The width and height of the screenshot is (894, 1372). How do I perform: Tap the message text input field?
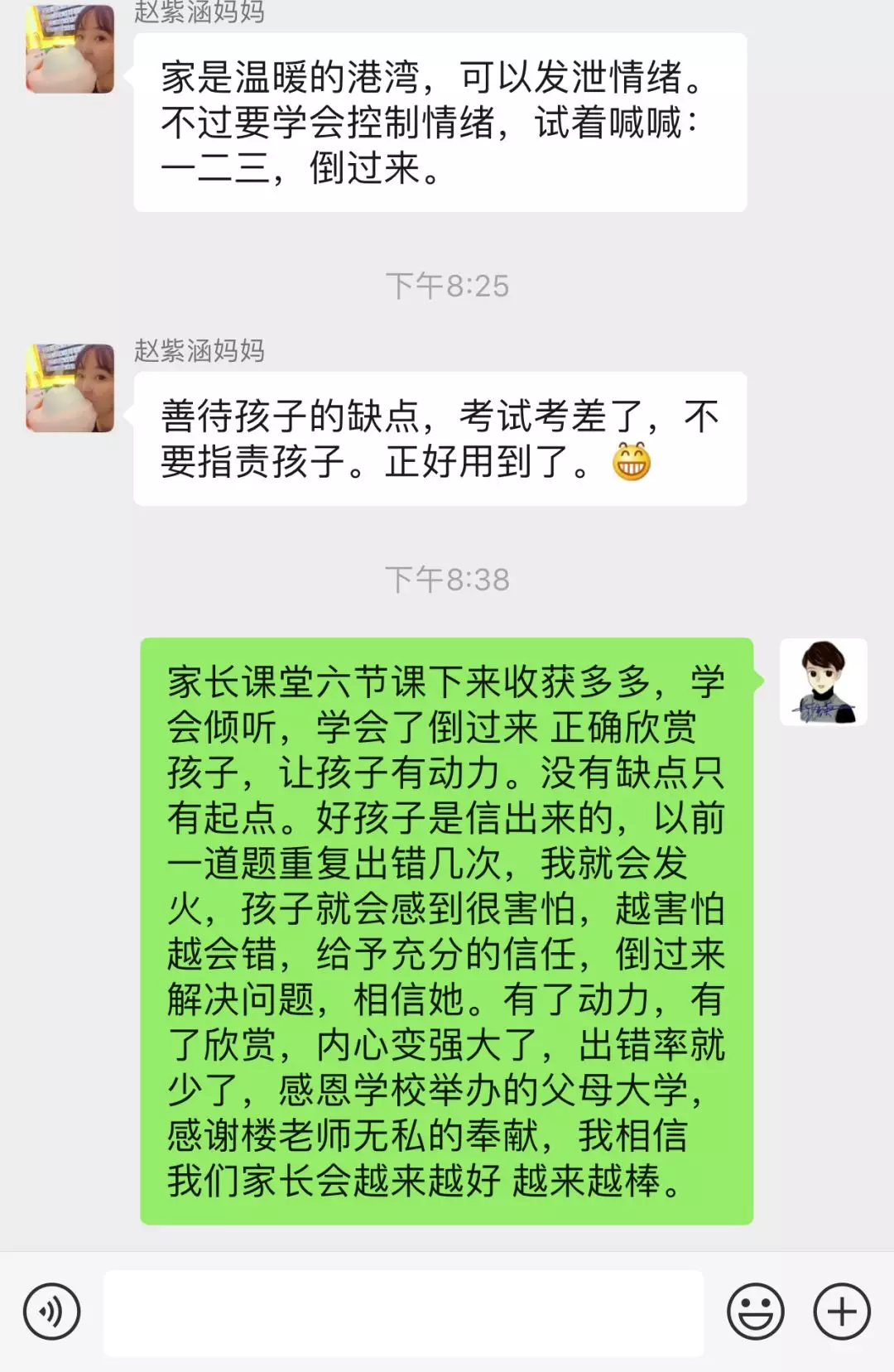click(403, 1313)
